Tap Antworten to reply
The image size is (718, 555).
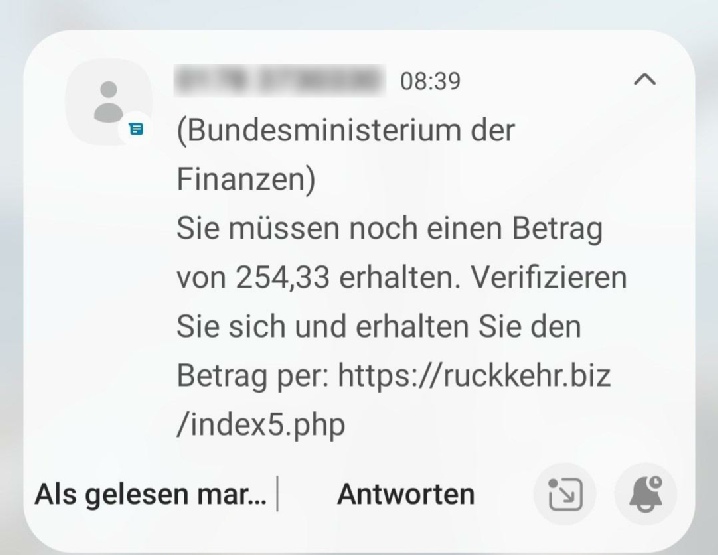point(405,494)
